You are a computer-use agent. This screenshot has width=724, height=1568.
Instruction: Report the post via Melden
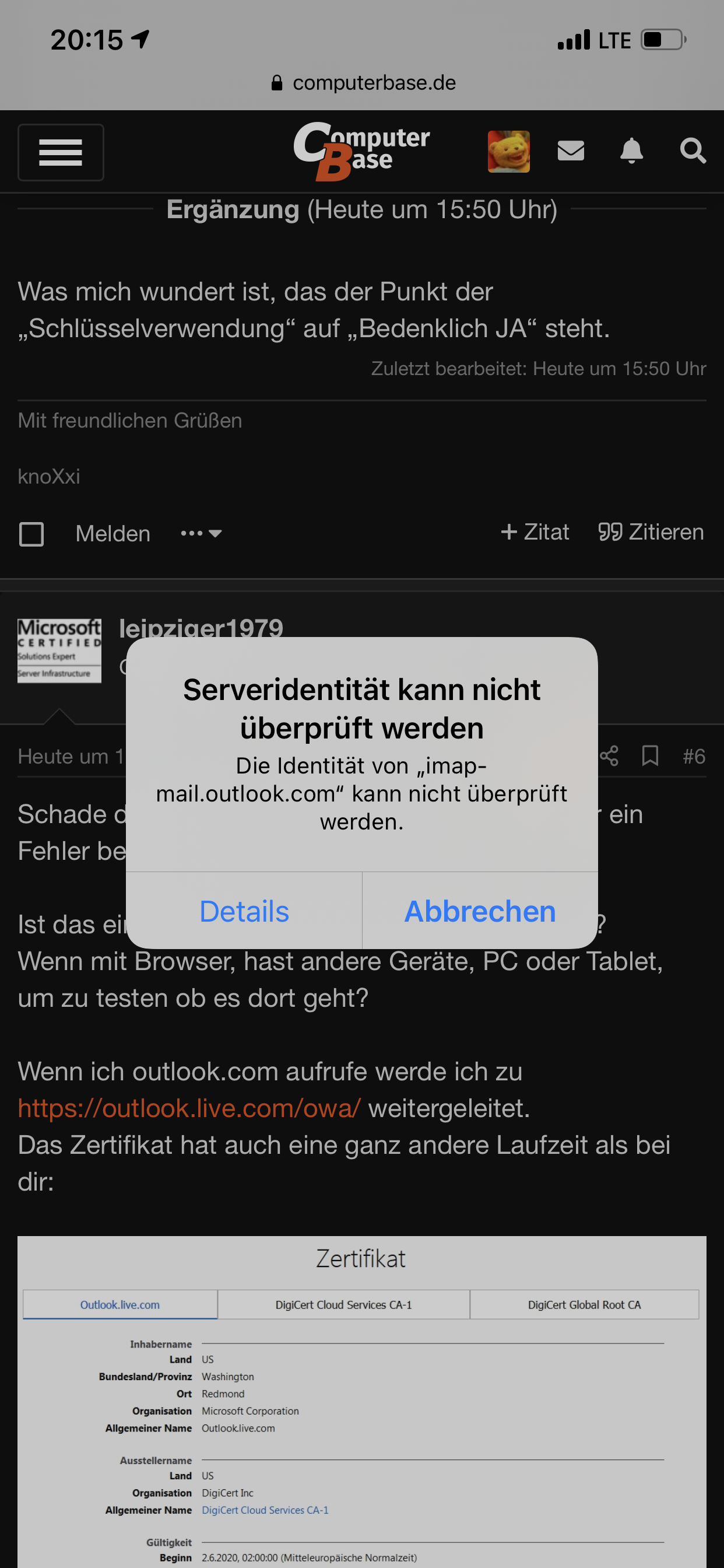(113, 534)
